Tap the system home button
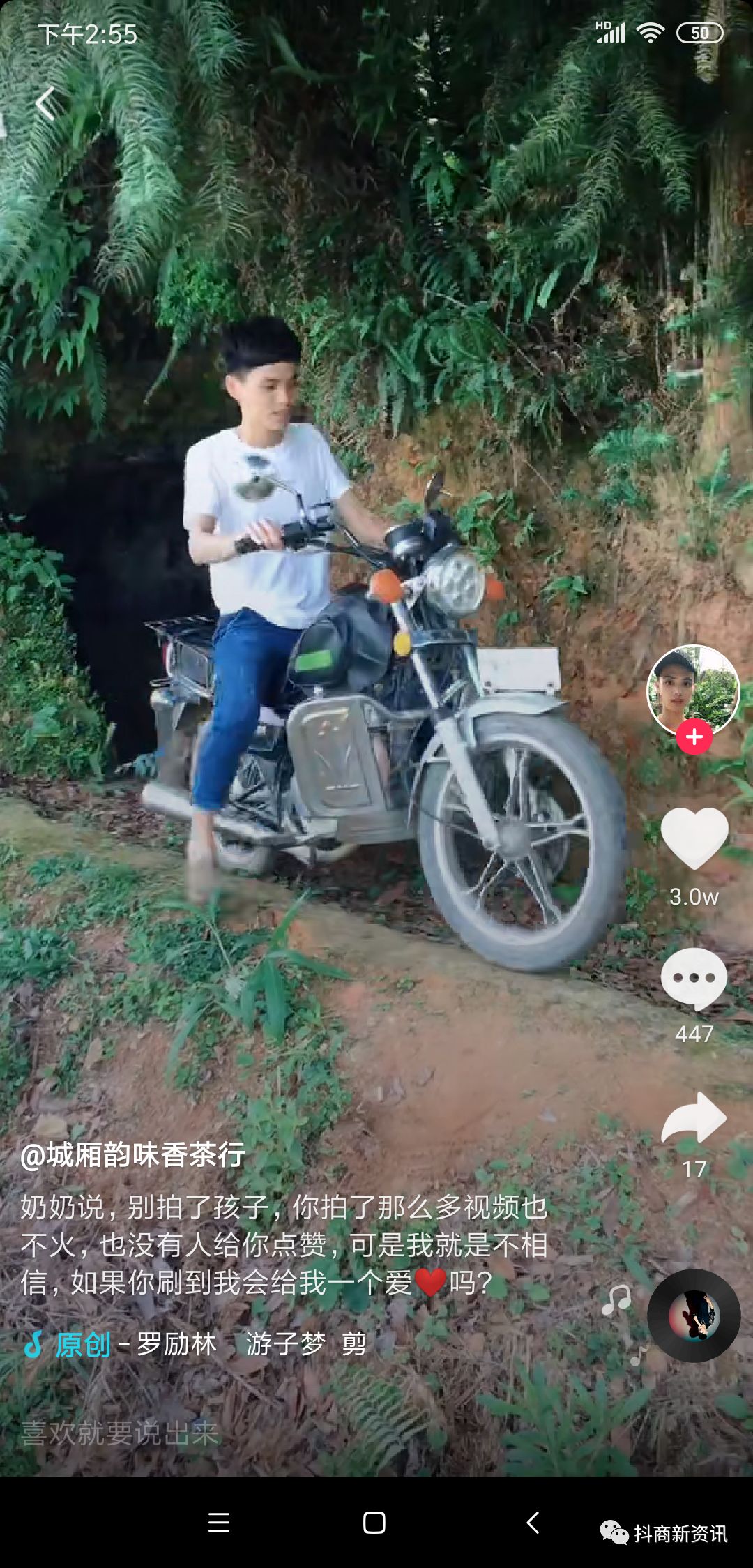This screenshot has width=753, height=1568. (x=374, y=1523)
